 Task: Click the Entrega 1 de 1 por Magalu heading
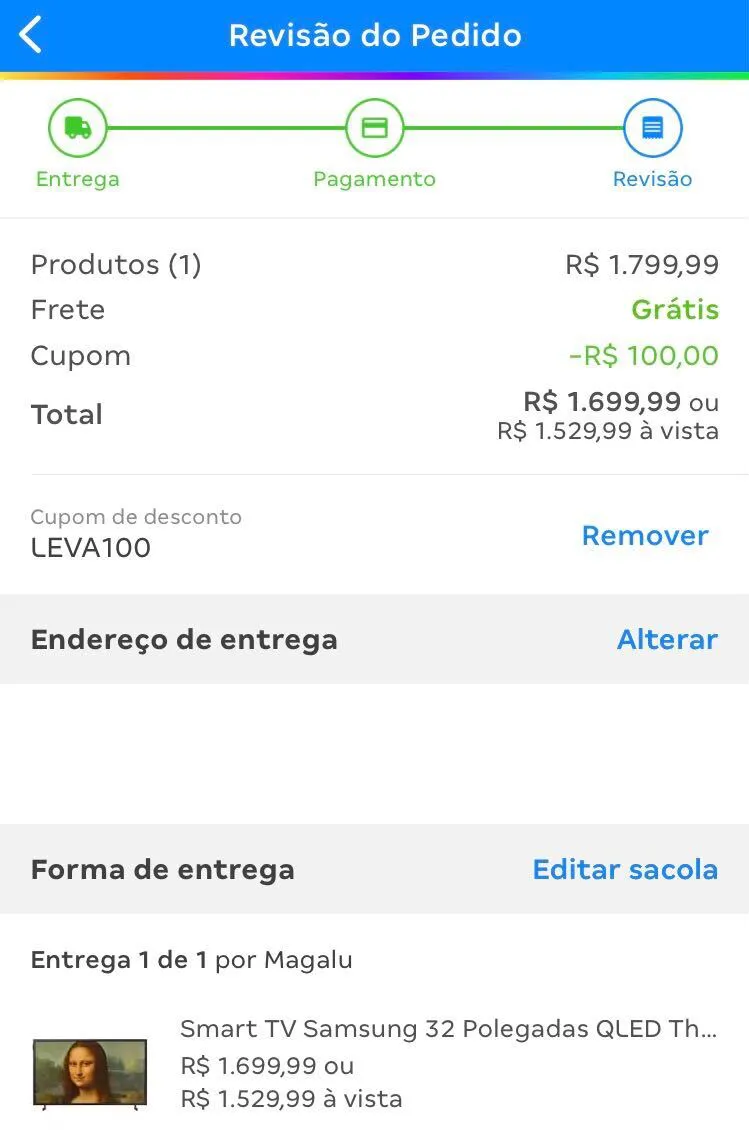(188, 959)
